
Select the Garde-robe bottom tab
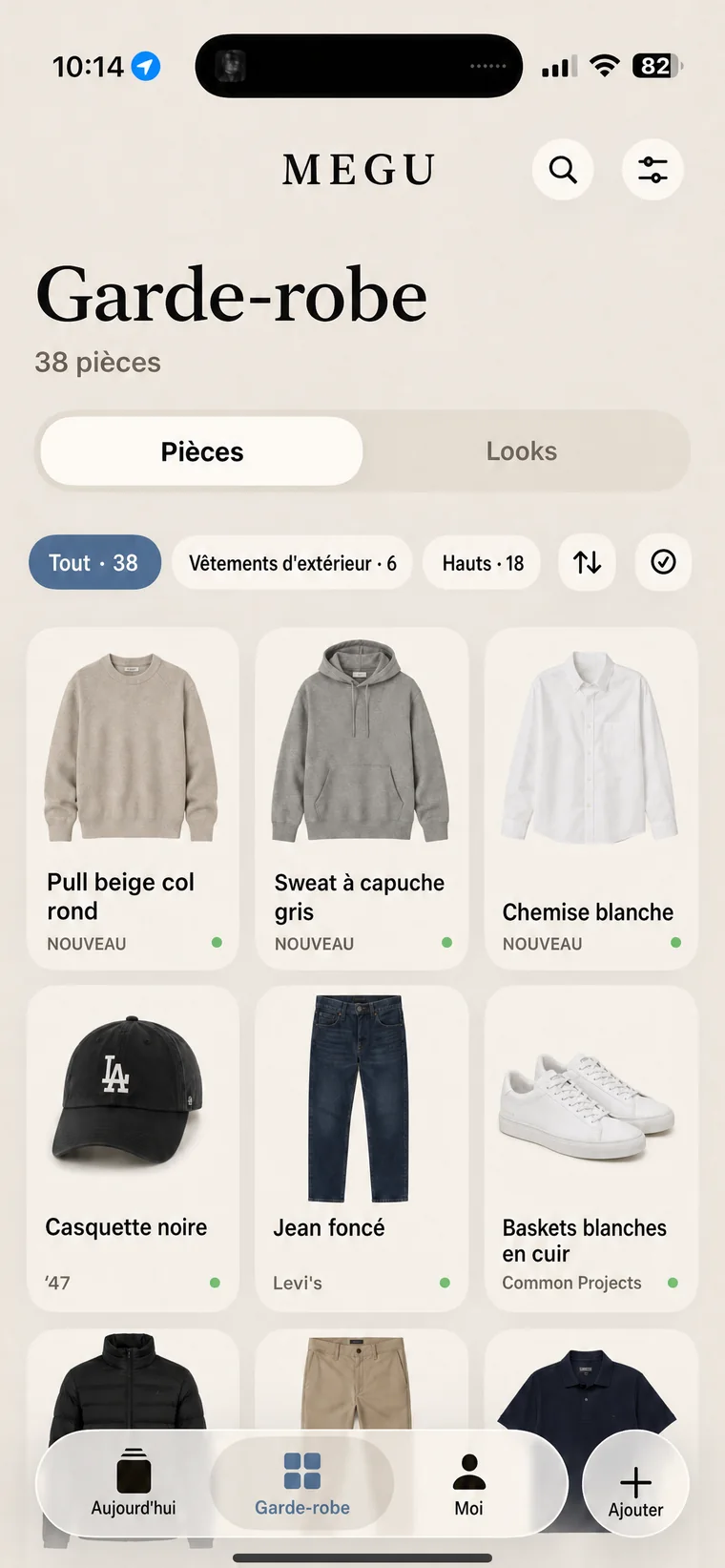pyautogui.click(x=302, y=1483)
